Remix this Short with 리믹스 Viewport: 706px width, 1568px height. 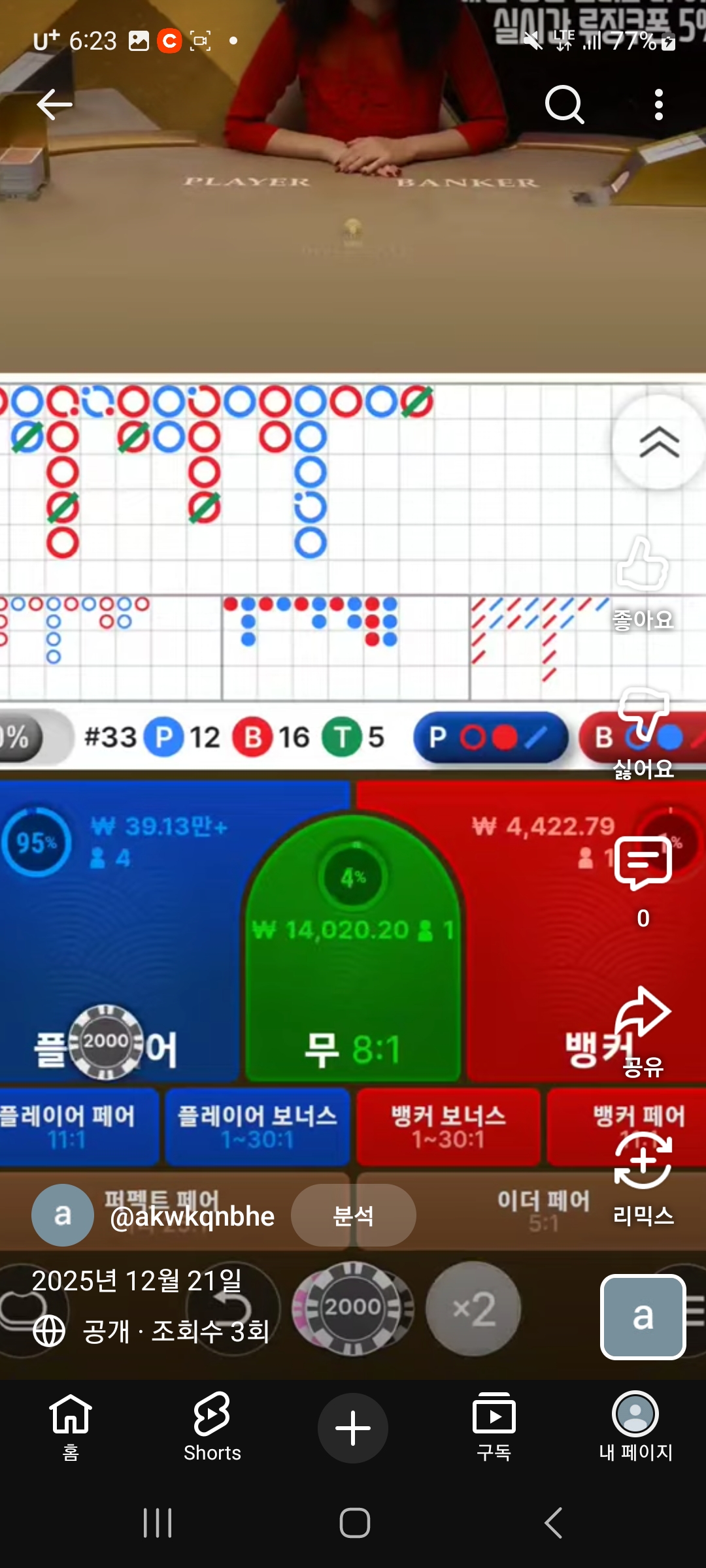coord(643,1163)
